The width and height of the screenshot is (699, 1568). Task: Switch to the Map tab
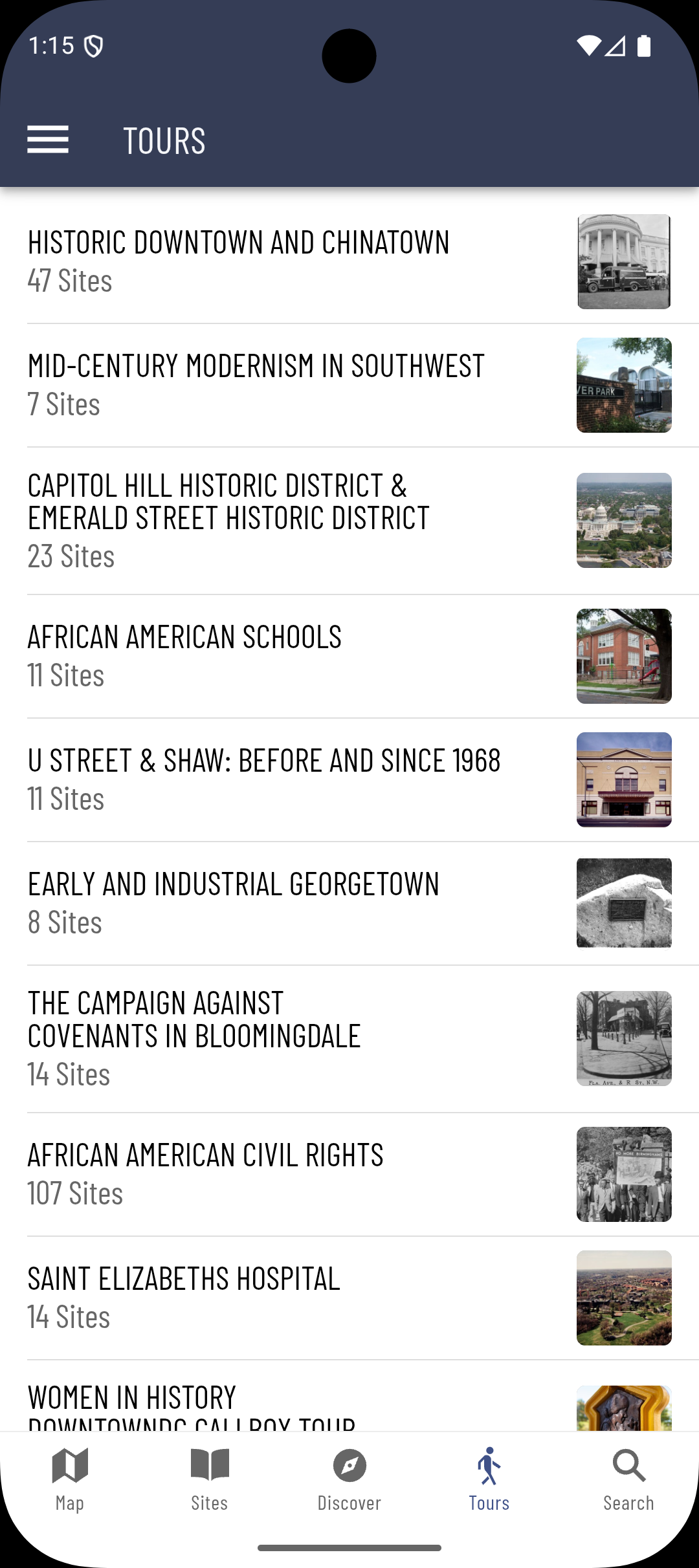click(x=70, y=1479)
